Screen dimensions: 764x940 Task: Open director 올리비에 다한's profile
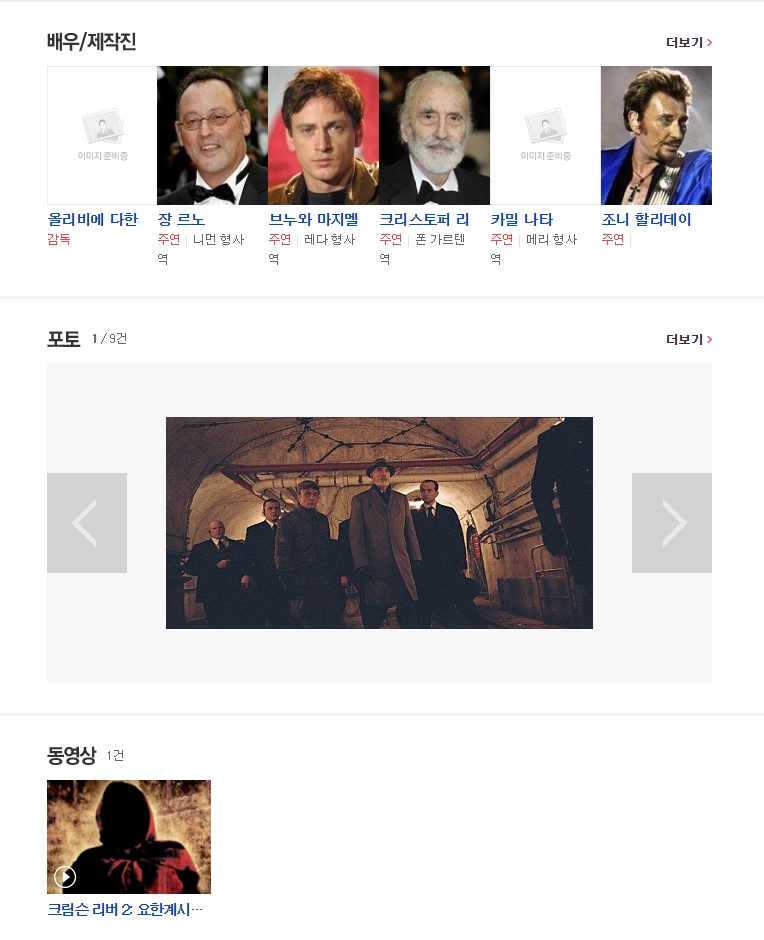[93, 219]
